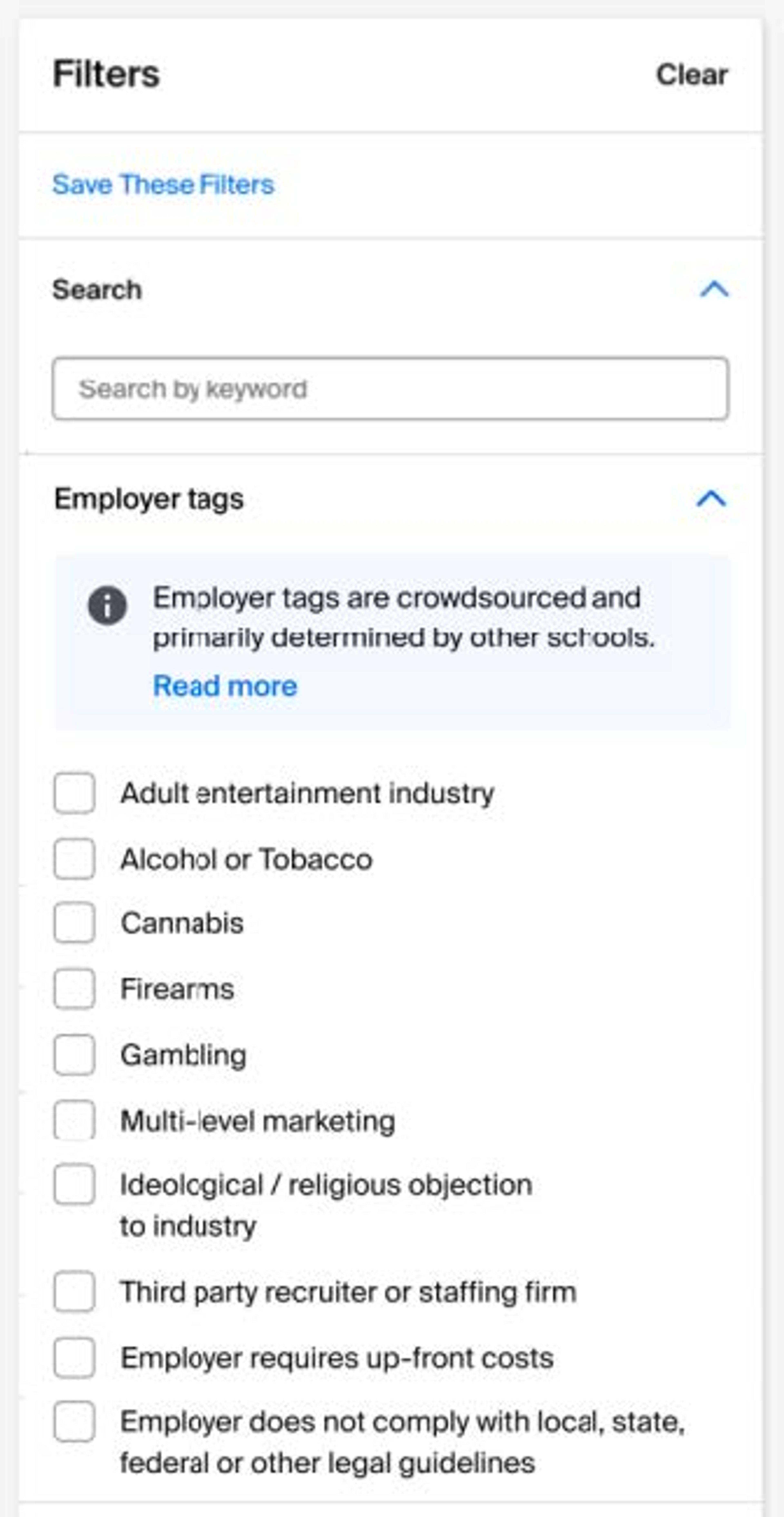Check Third party recruiter or staffing firm
Viewport: 784px width, 1517px height.
74,1291
